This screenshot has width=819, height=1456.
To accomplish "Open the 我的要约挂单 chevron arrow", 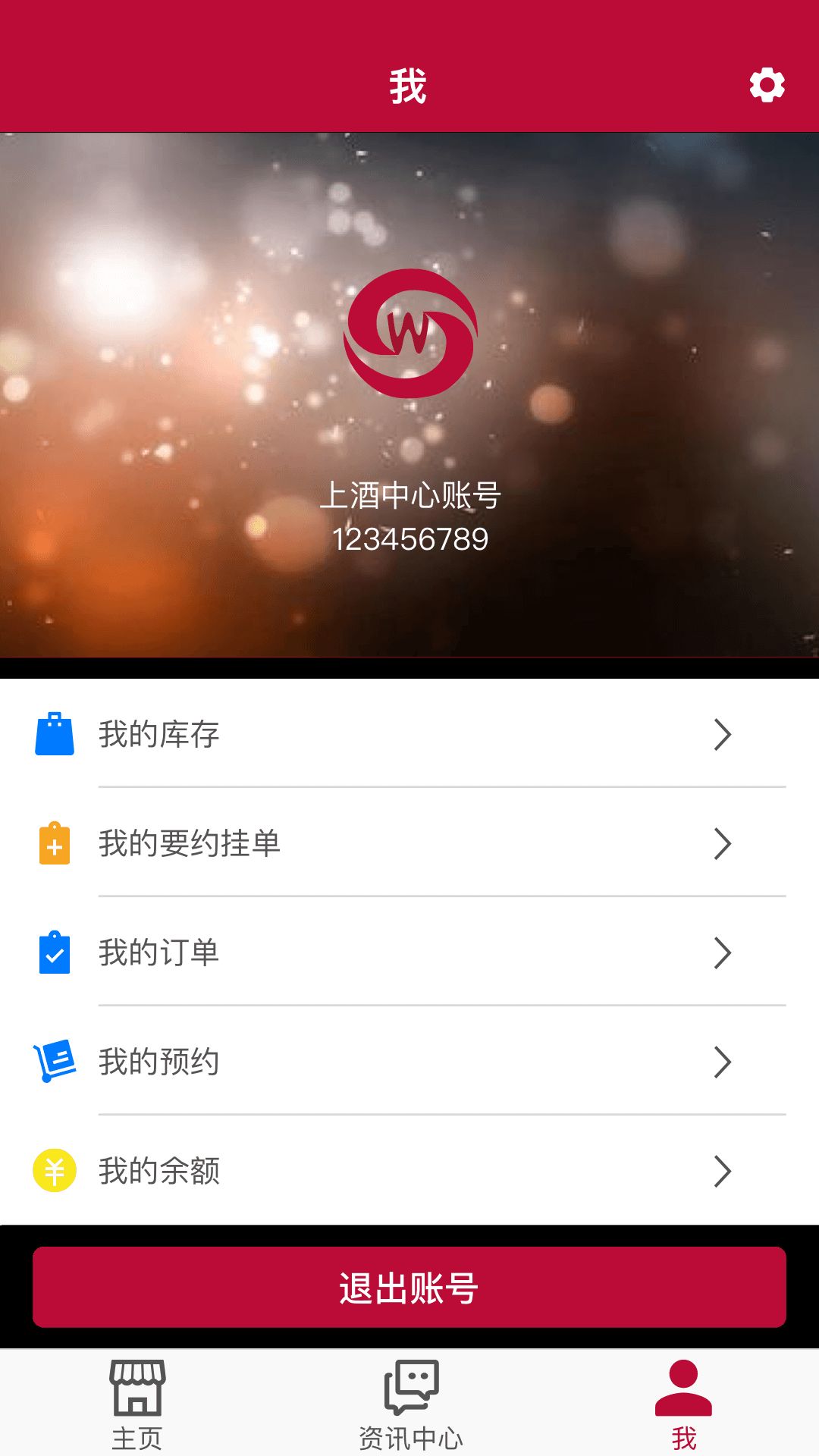I will pos(723,843).
